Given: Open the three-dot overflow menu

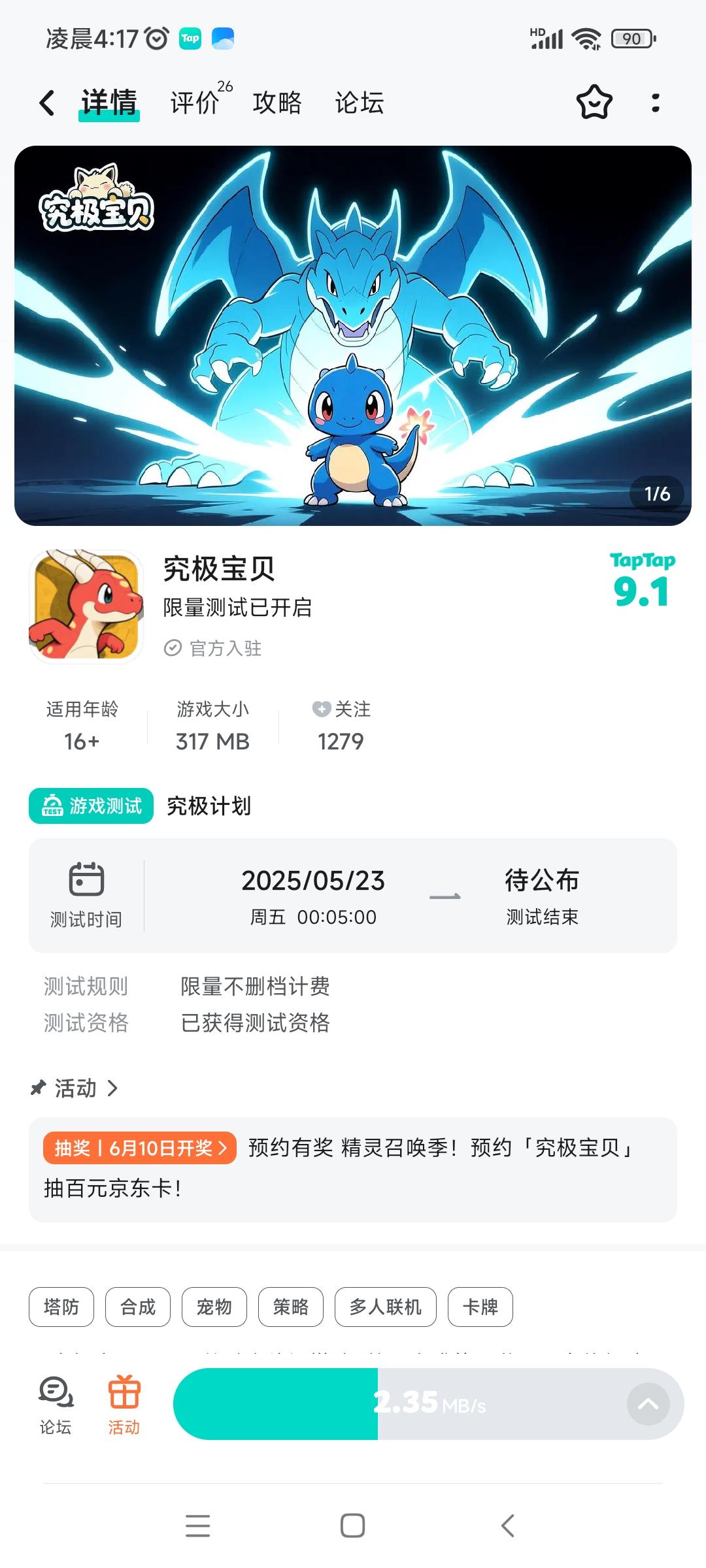Looking at the screenshot, I should (655, 103).
